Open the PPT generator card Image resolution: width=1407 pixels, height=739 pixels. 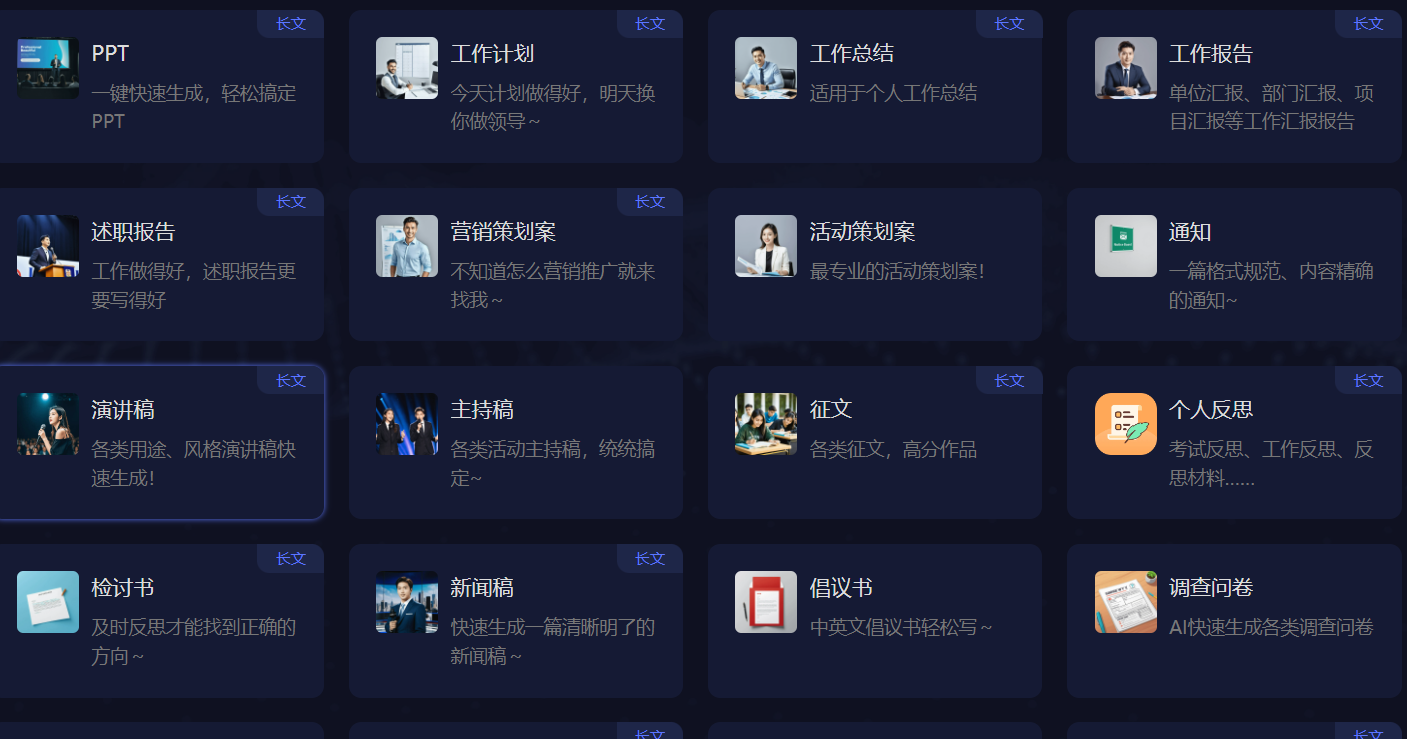(x=160, y=87)
